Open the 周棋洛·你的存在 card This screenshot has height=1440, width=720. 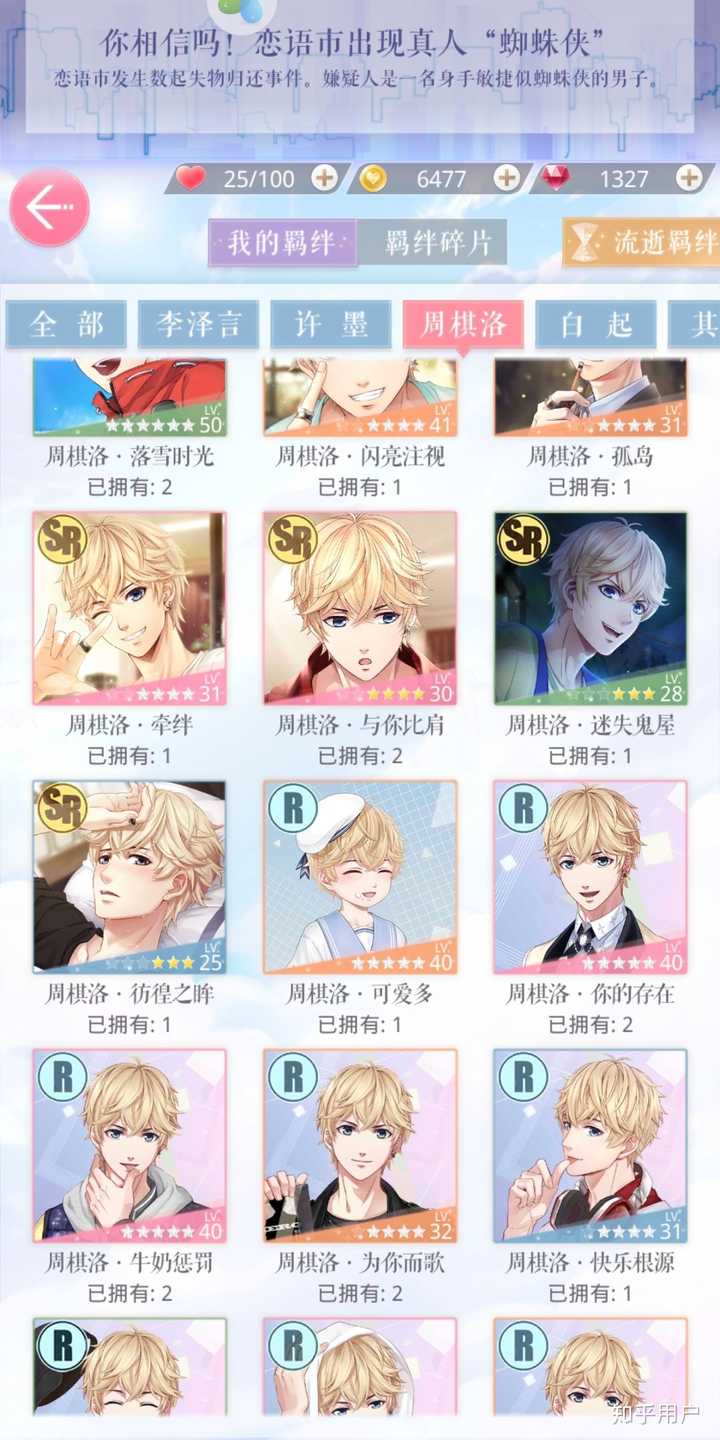(590, 876)
